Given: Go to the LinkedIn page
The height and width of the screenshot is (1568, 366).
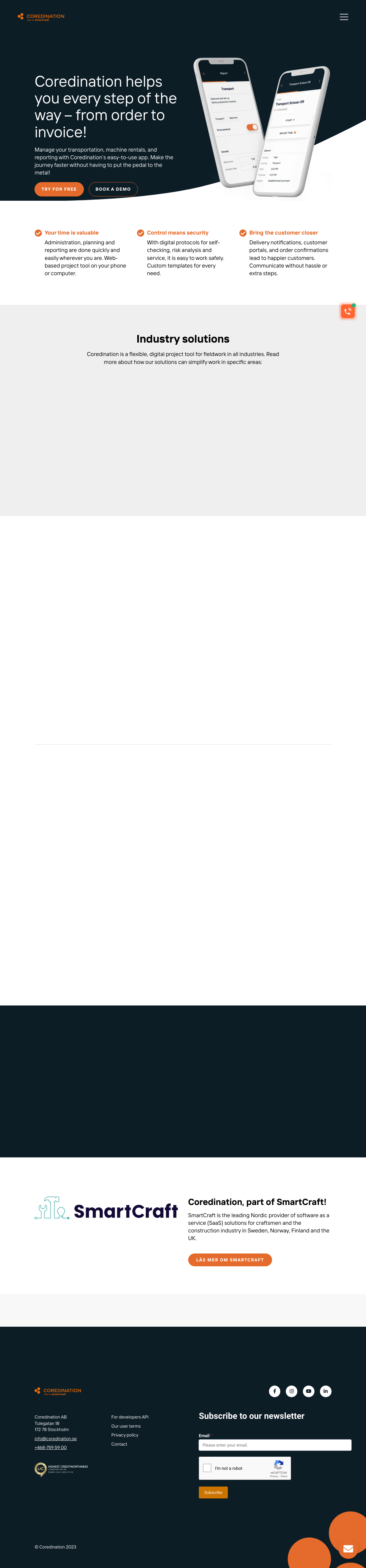Looking at the screenshot, I should (326, 1391).
